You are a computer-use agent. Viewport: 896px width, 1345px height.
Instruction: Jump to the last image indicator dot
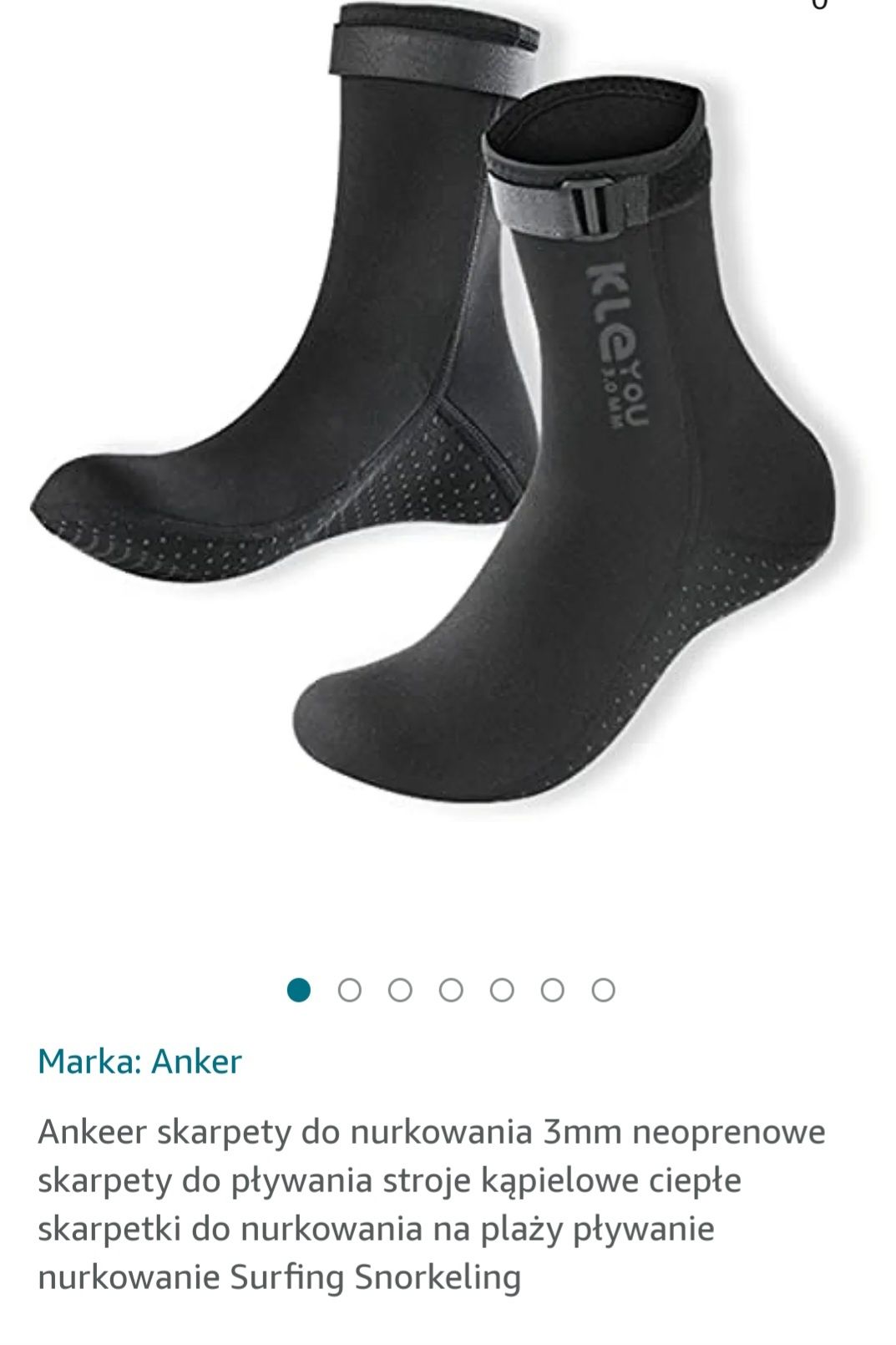tap(603, 991)
